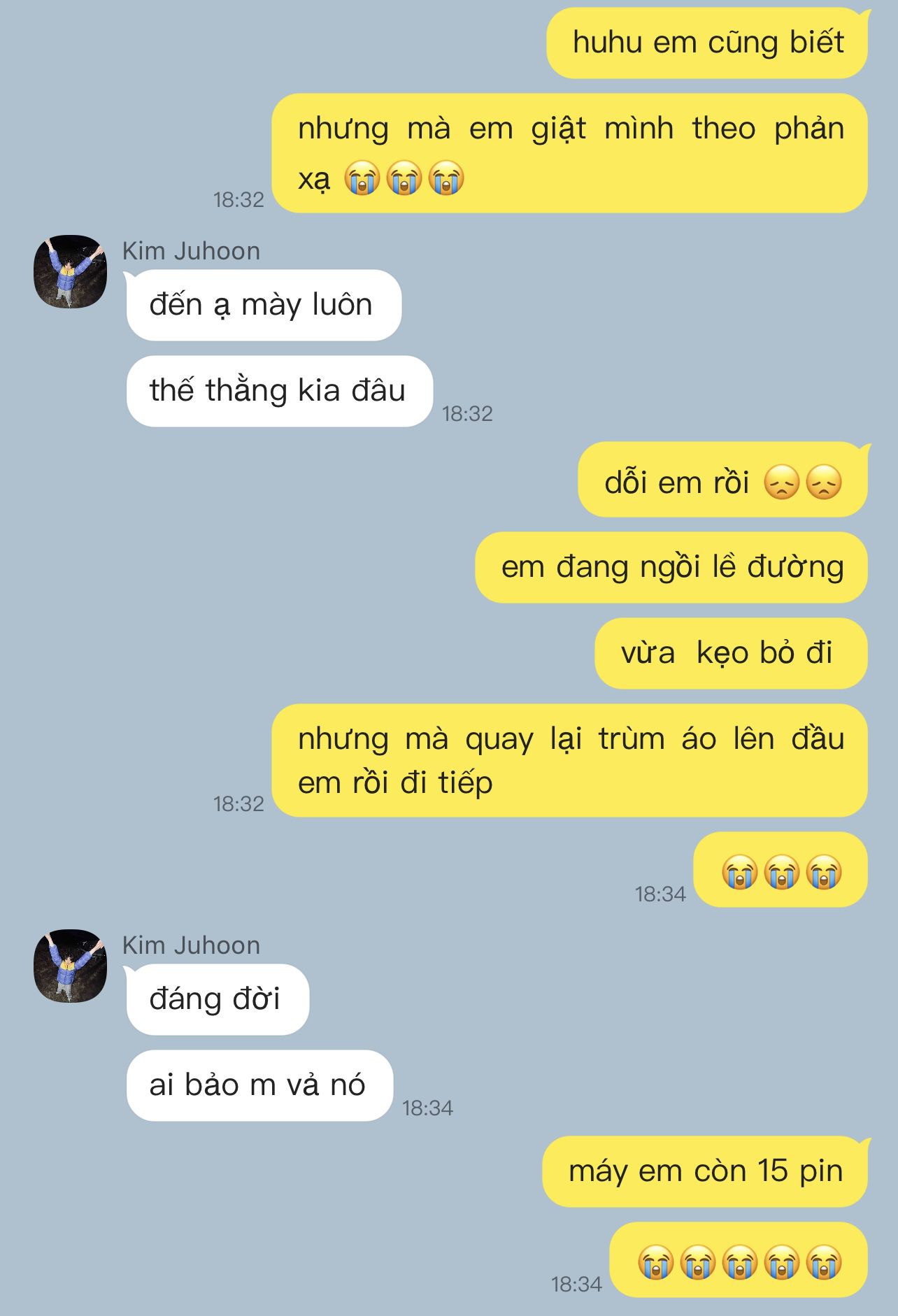This screenshot has height=1316, width=898.
Task: Open Kim Juhoon's avatar above "đáng đời"
Action: point(71,966)
